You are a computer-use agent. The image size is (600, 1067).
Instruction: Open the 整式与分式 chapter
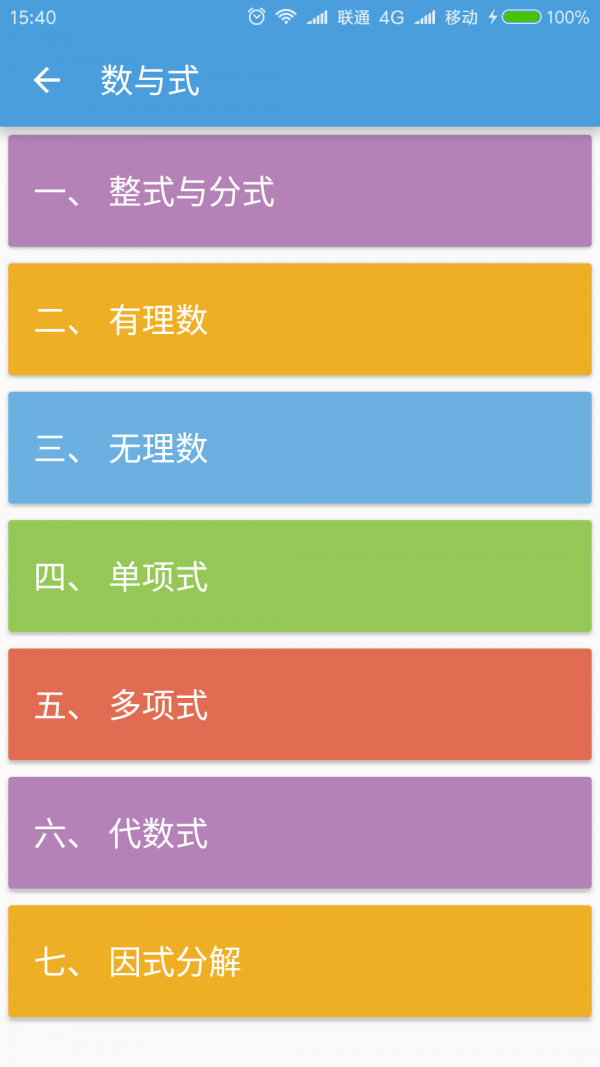300,191
